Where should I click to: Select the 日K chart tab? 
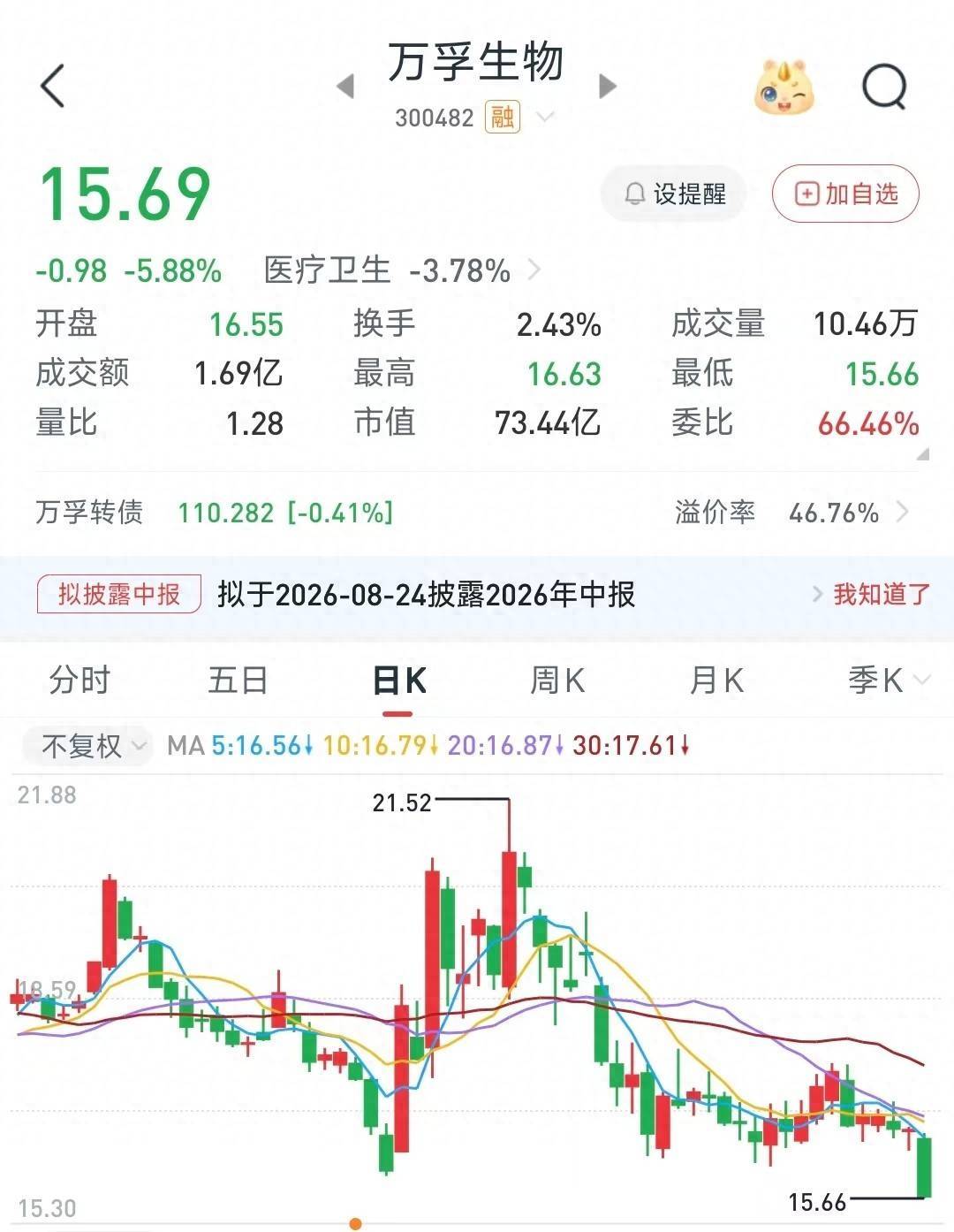399,682
